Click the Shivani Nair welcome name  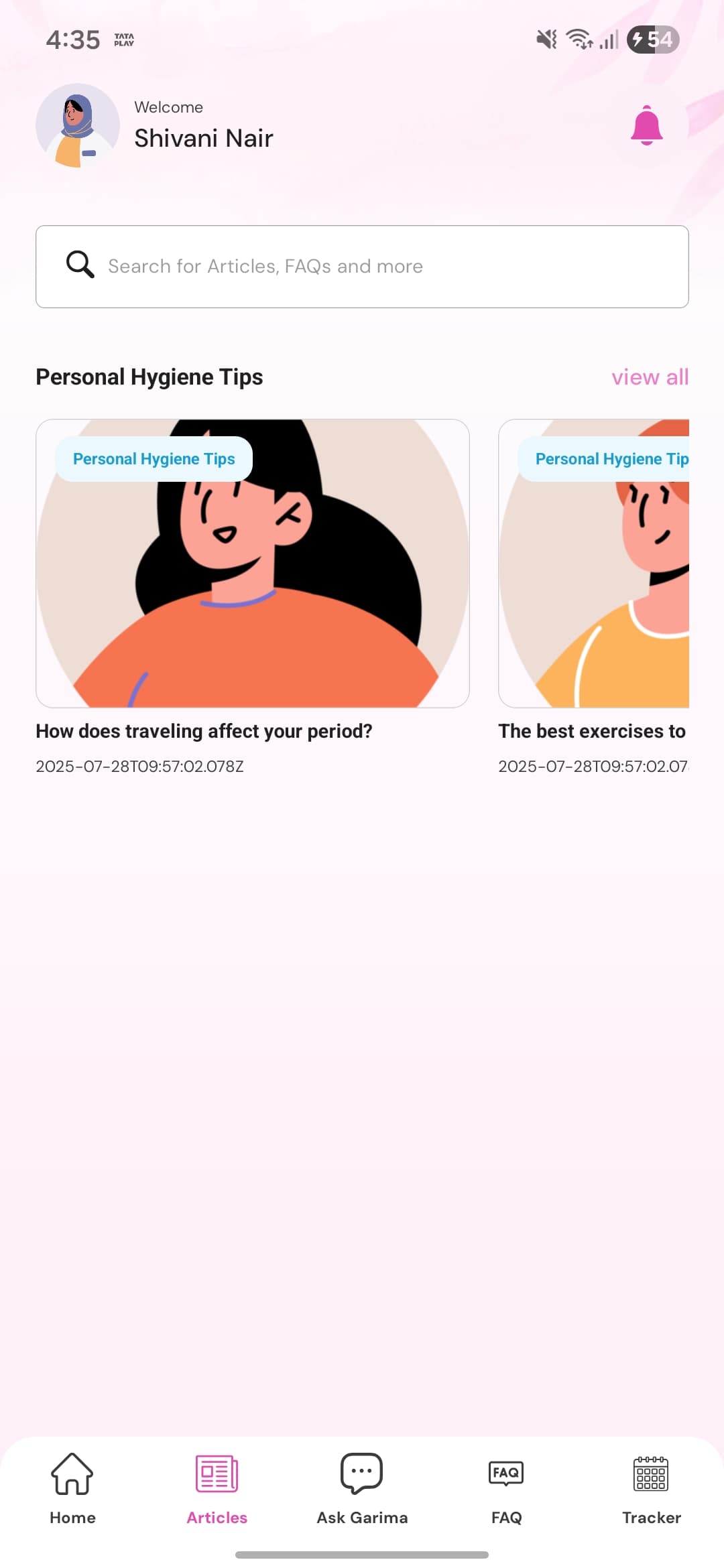[x=204, y=137]
